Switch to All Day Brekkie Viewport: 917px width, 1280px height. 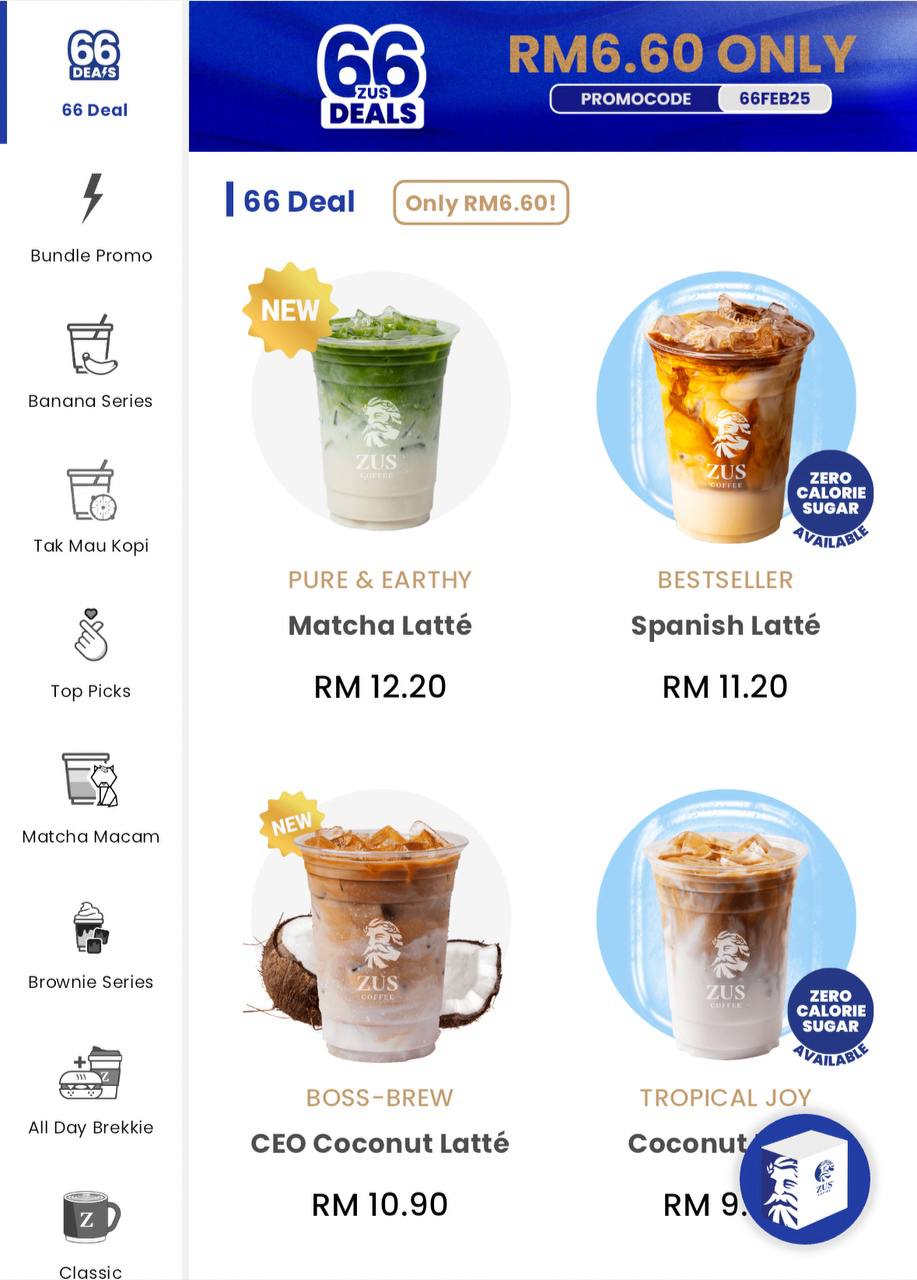(91, 1089)
